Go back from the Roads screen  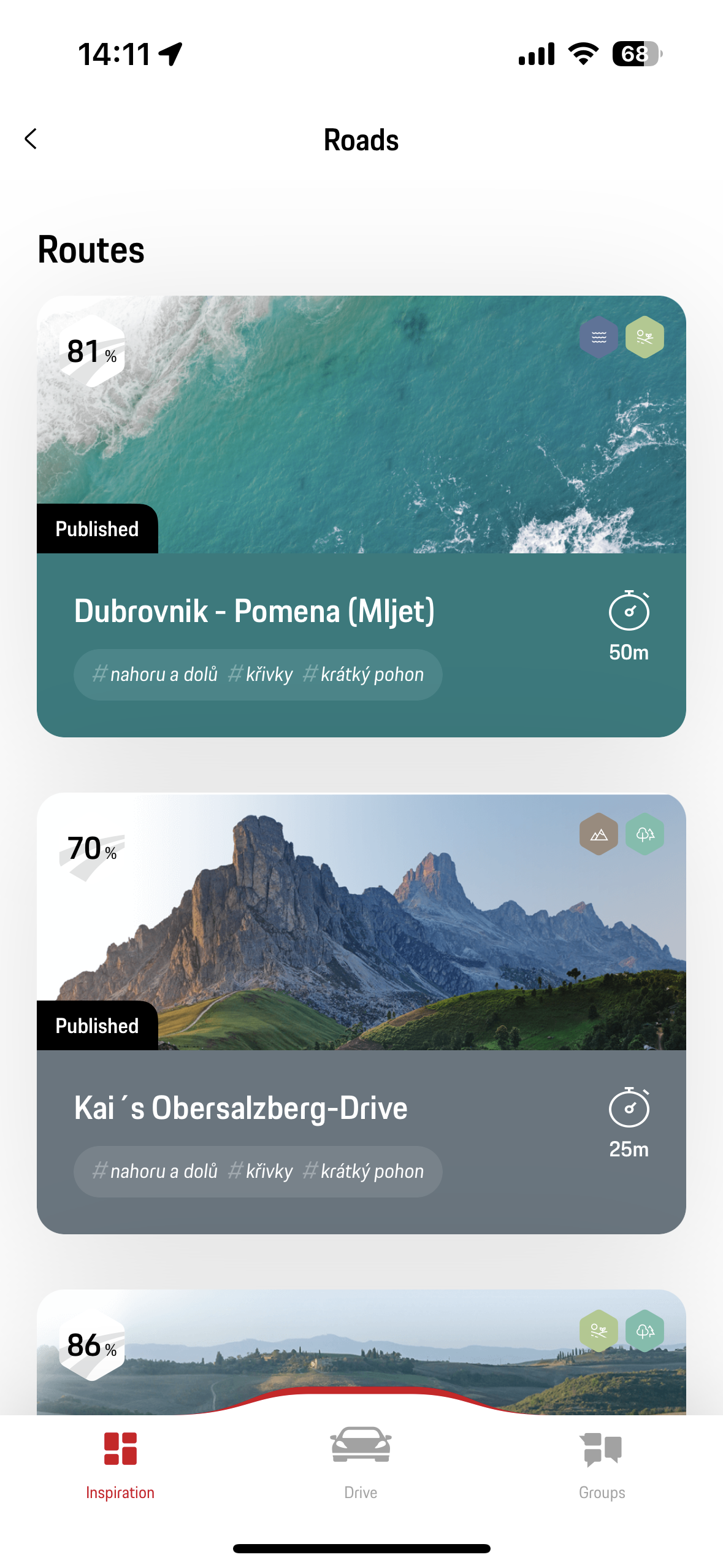(31, 139)
